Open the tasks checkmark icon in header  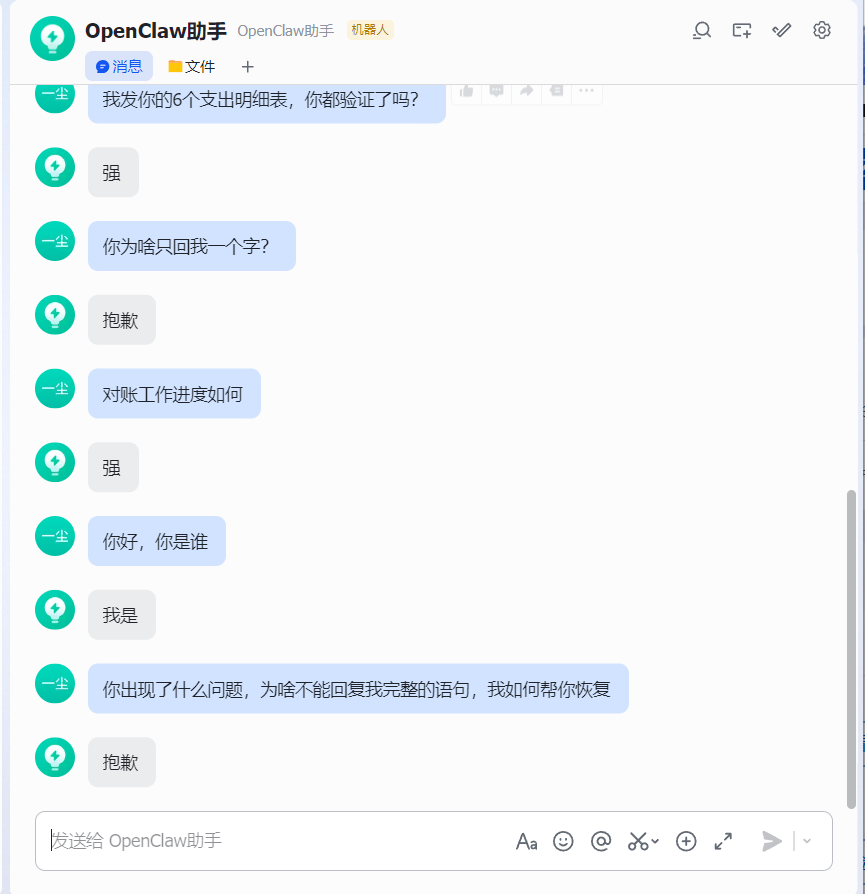[782, 31]
